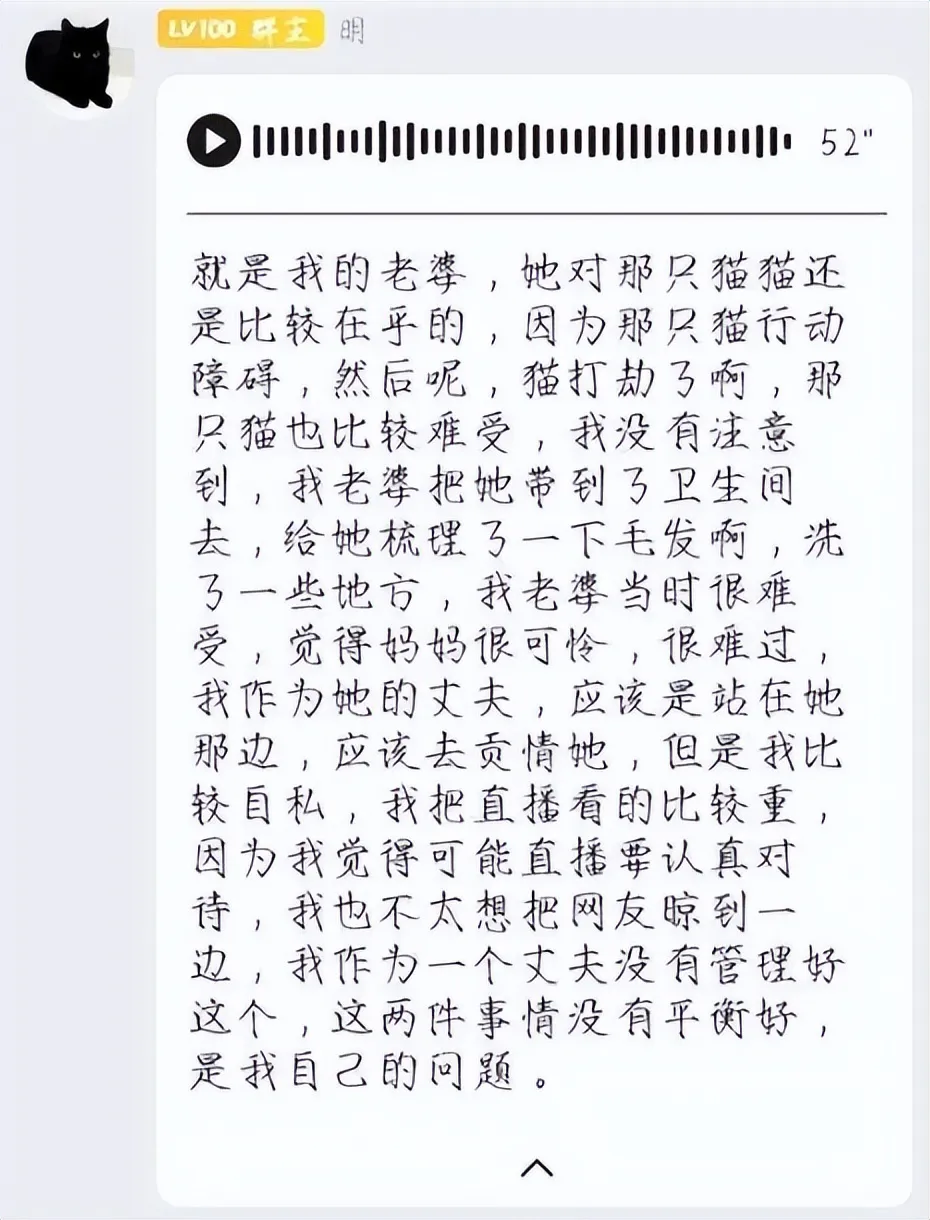This screenshot has height=1220, width=930.
Task: Tap the voice message waveform
Action: [x=521, y=142]
